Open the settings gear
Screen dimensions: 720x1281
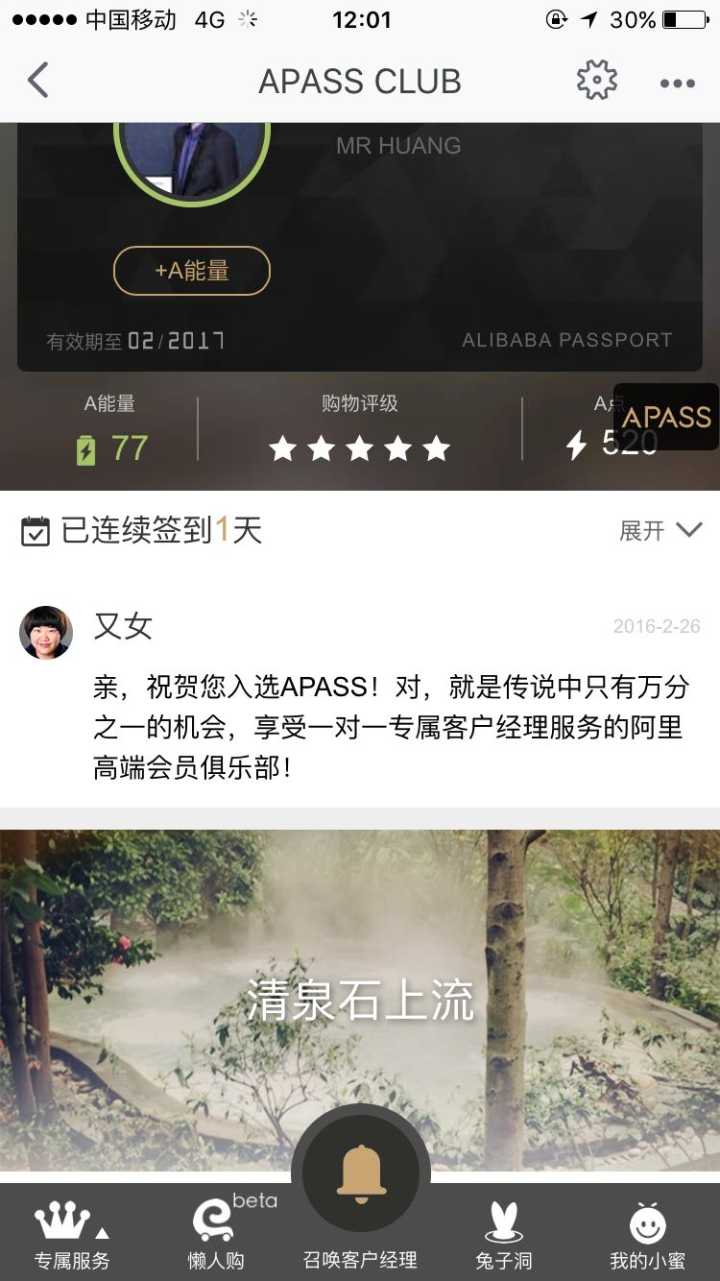597,80
